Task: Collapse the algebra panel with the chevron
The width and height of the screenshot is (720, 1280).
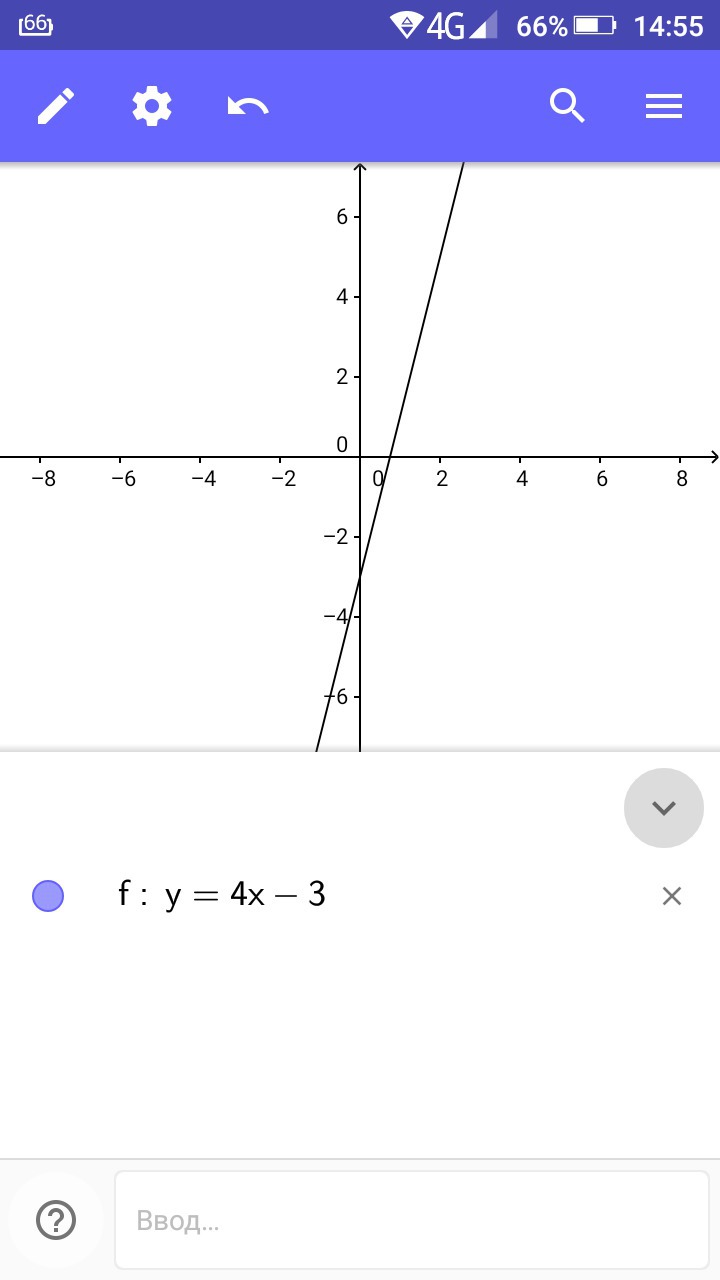Action: [664, 808]
